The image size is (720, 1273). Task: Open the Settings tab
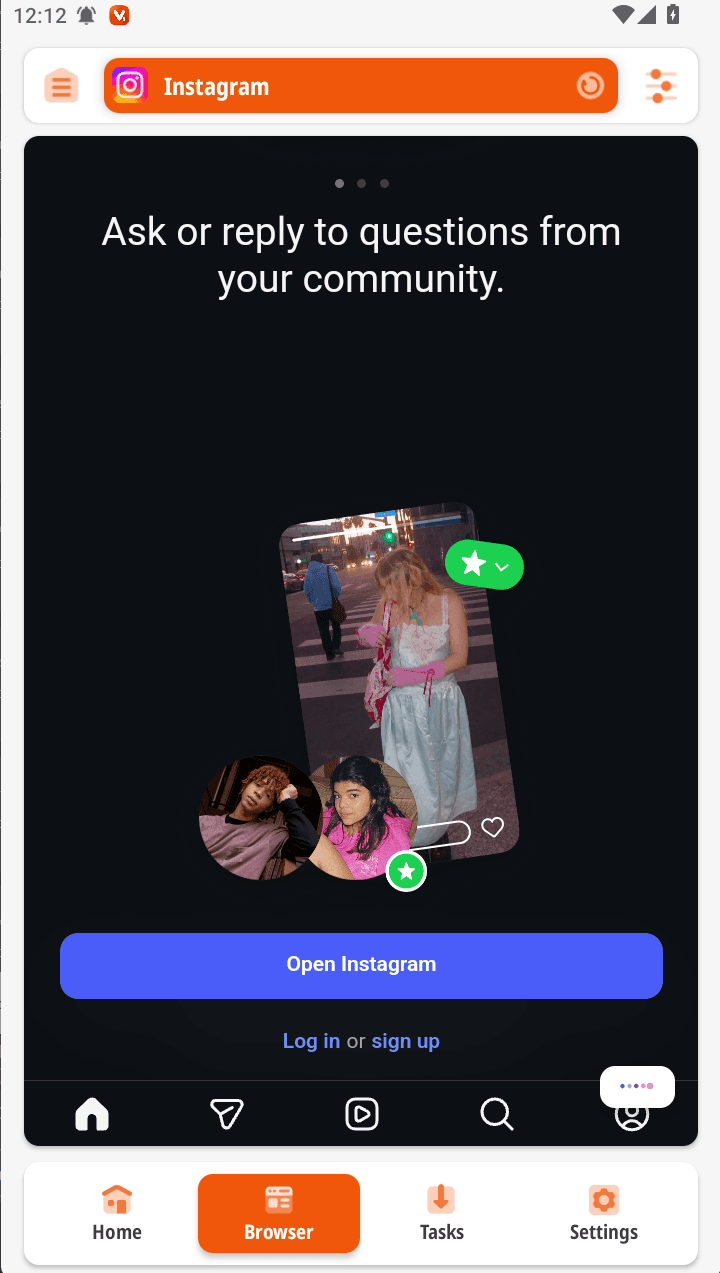click(x=603, y=1213)
